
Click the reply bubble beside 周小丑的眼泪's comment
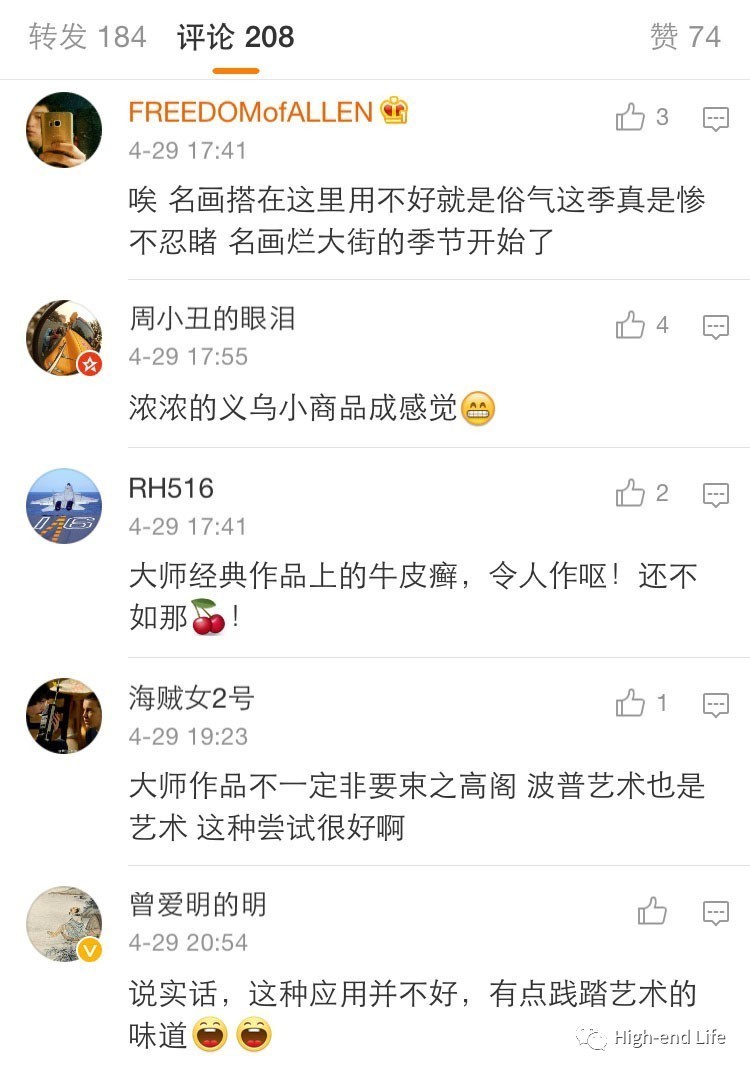[x=714, y=325]
